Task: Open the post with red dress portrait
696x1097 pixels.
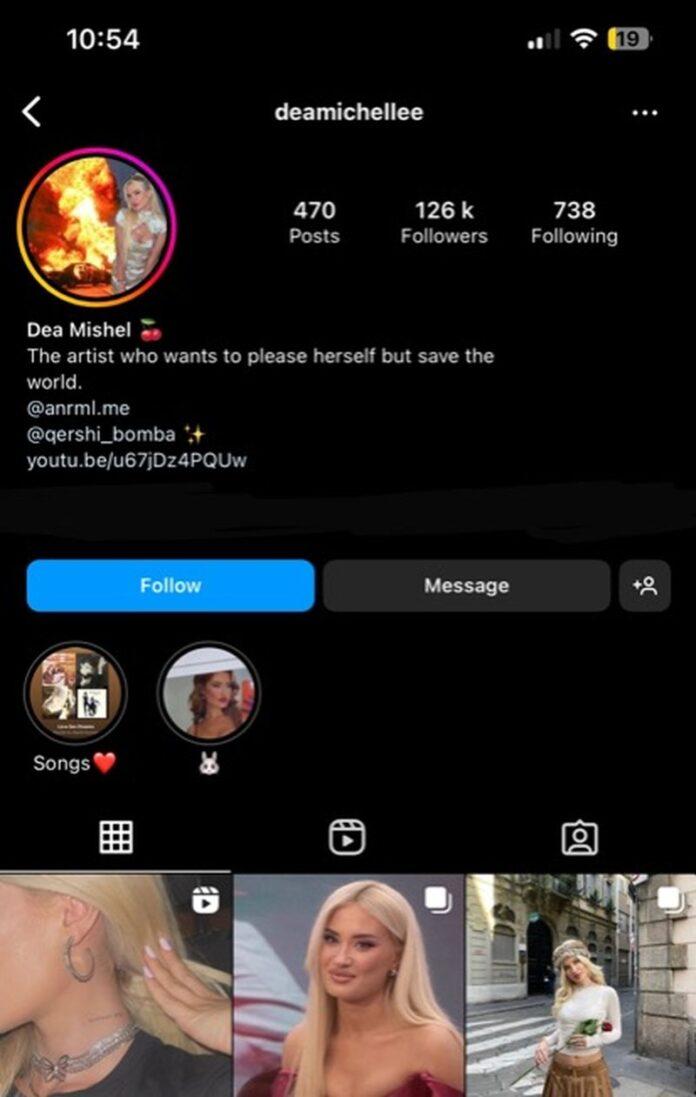Action: point(348,985)
